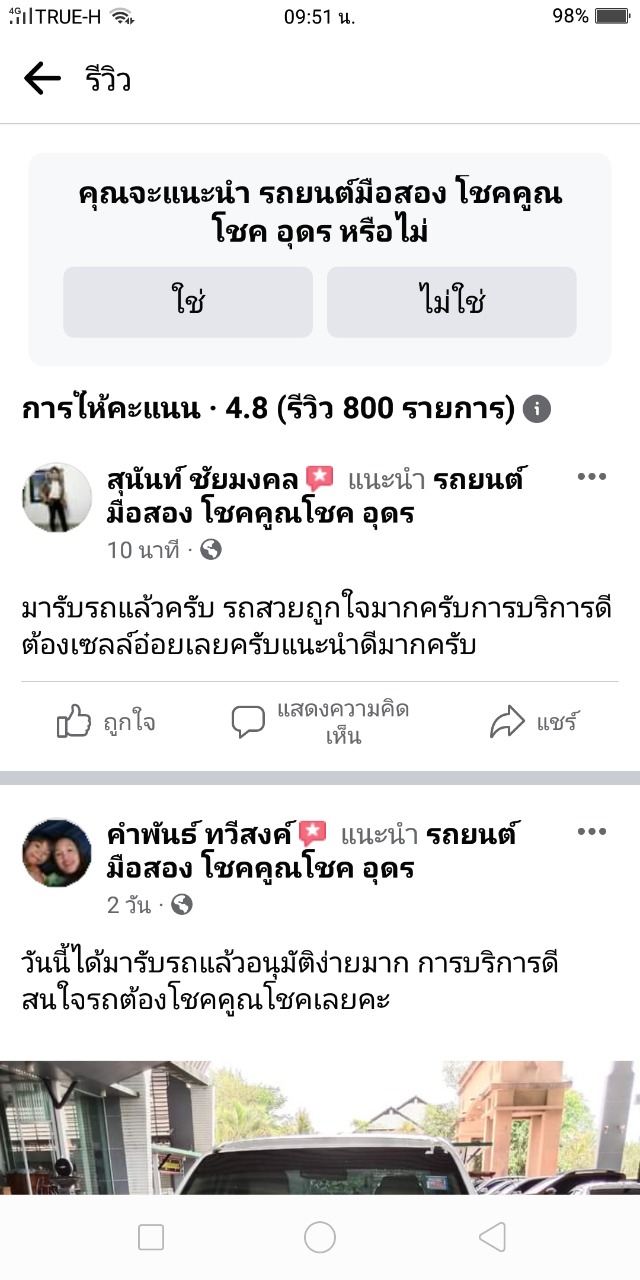Screen dimensions: 640x1280
Task: Open options menu on สุนันท์ ชัยมงคล's review
Action: [x=591, y=477]
